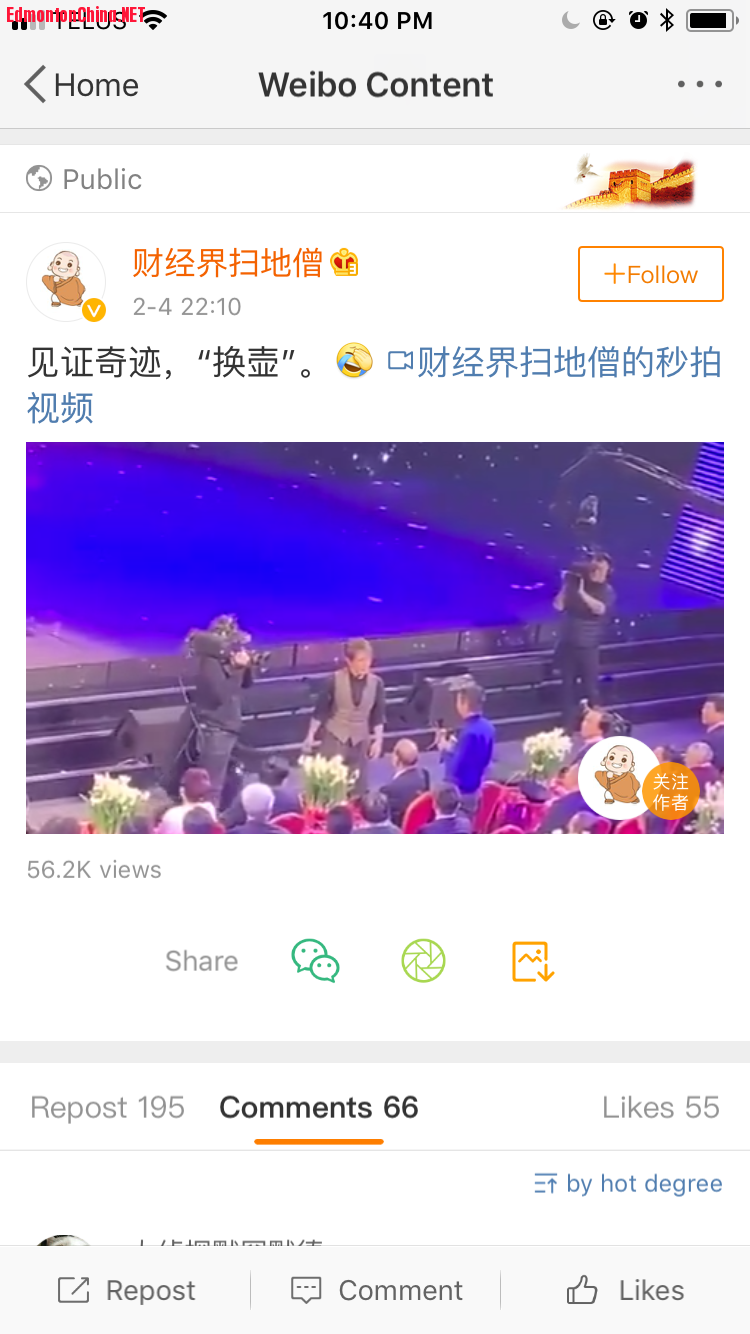Repost this Weibo from the bottom bar
Image resolution: width=750 pixels, height=1334 pixels.
pyautogui.click(x=126, y=1290)
